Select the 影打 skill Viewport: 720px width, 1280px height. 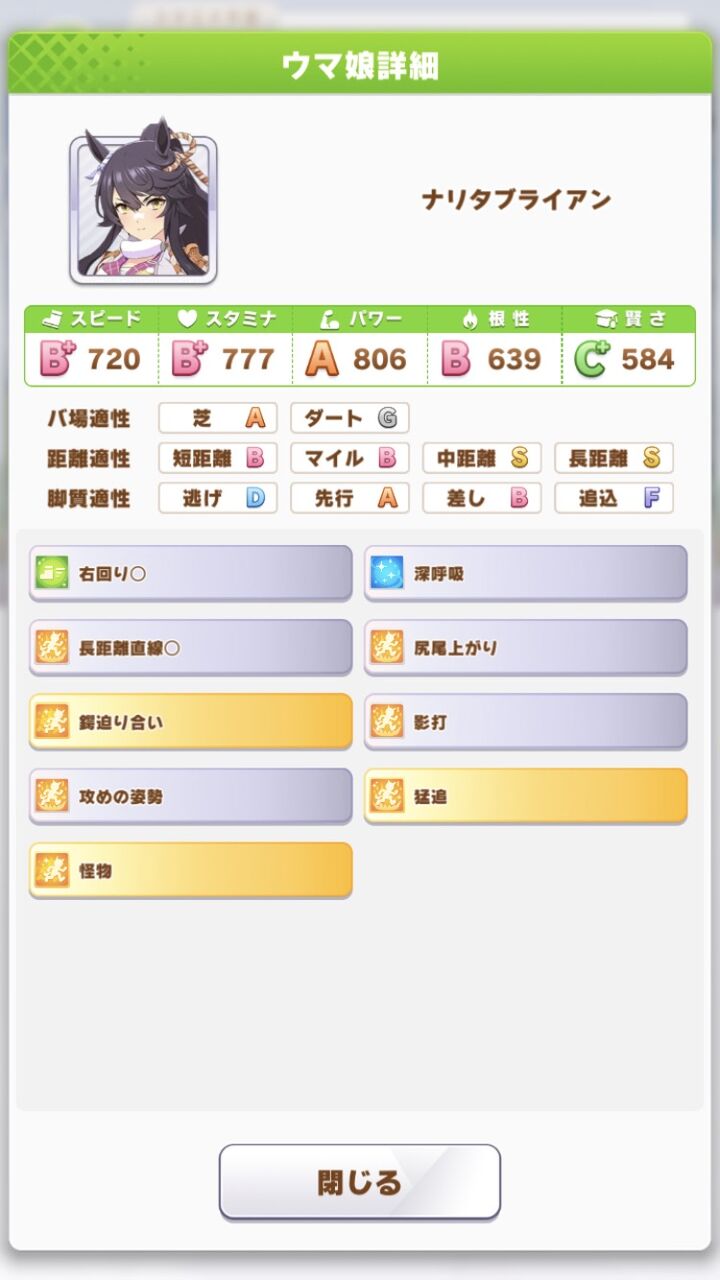[526, 721]
